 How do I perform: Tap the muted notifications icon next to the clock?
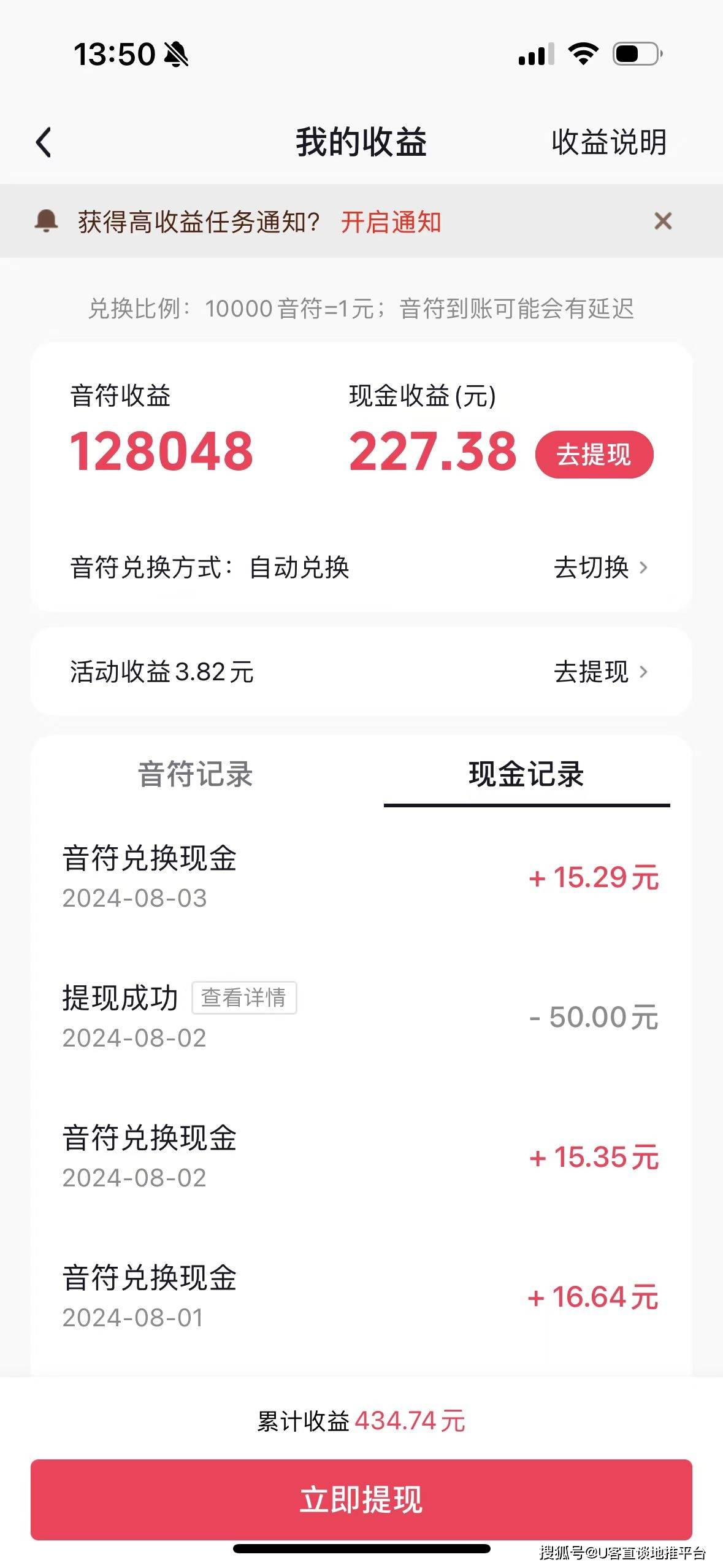click(x=176, y=54)
